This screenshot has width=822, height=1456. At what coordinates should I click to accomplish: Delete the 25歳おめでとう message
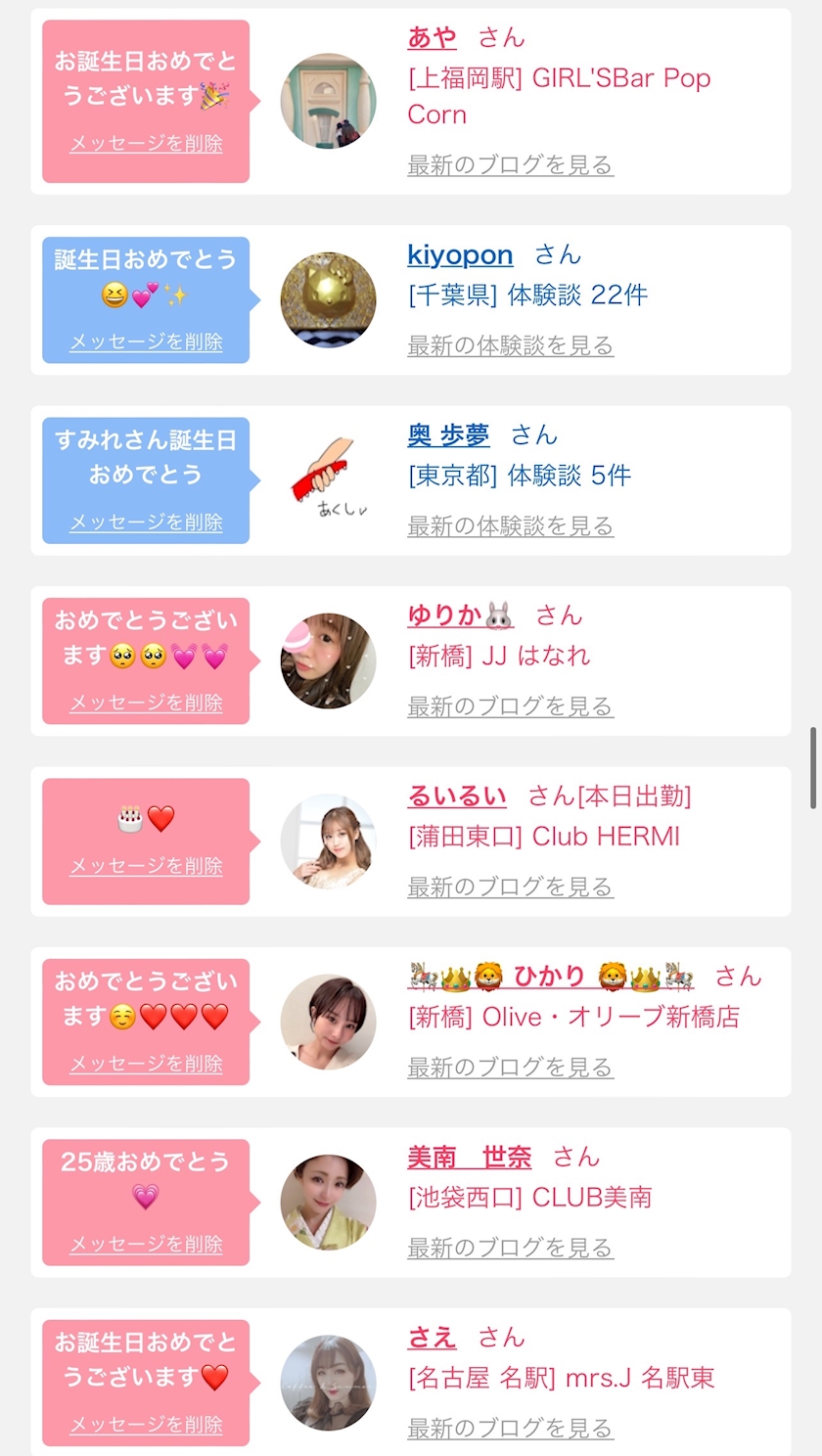pyautogui.click(x=146, y=1245)
